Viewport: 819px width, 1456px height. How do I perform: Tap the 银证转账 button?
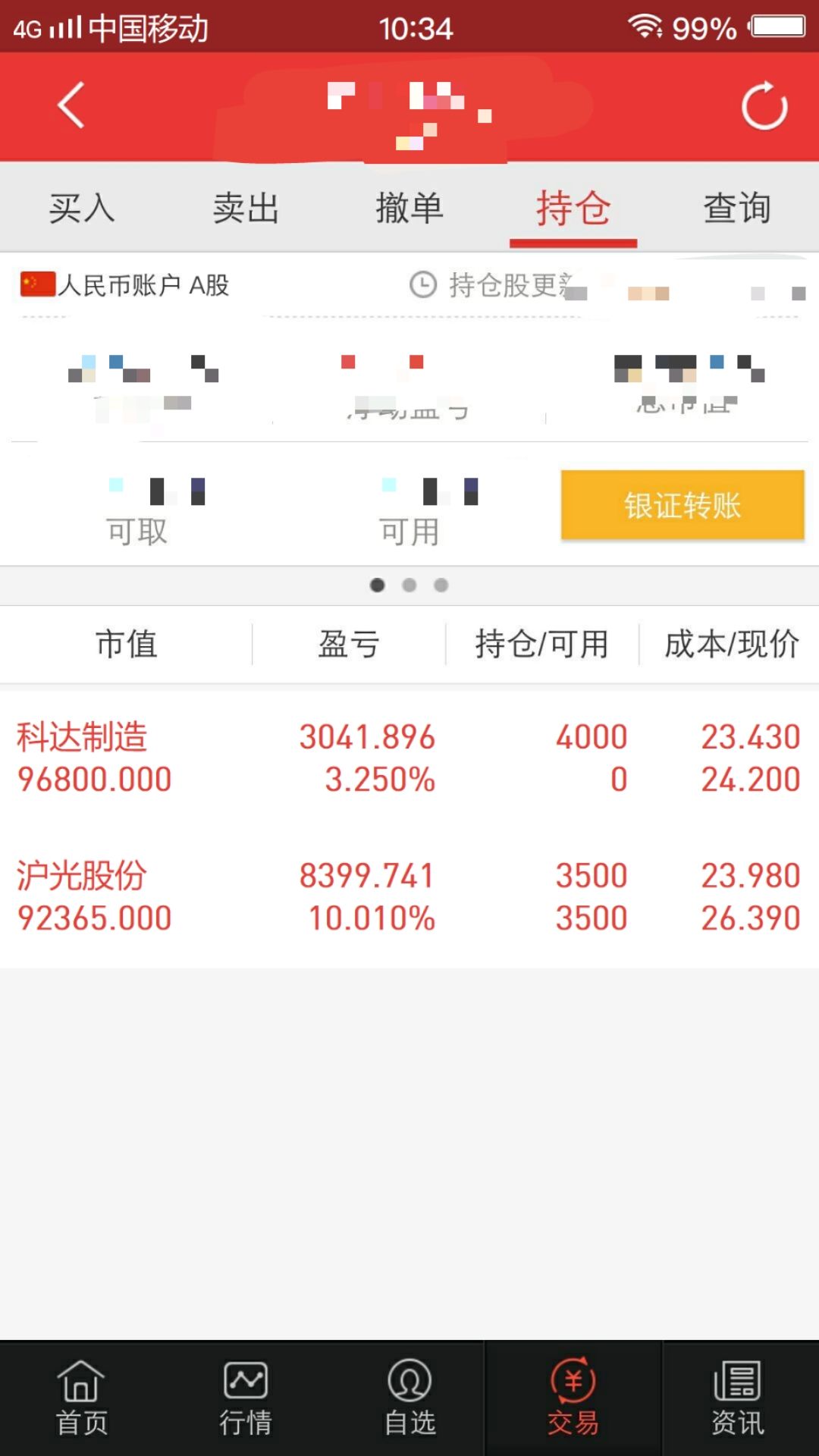(x=682, y=505)
